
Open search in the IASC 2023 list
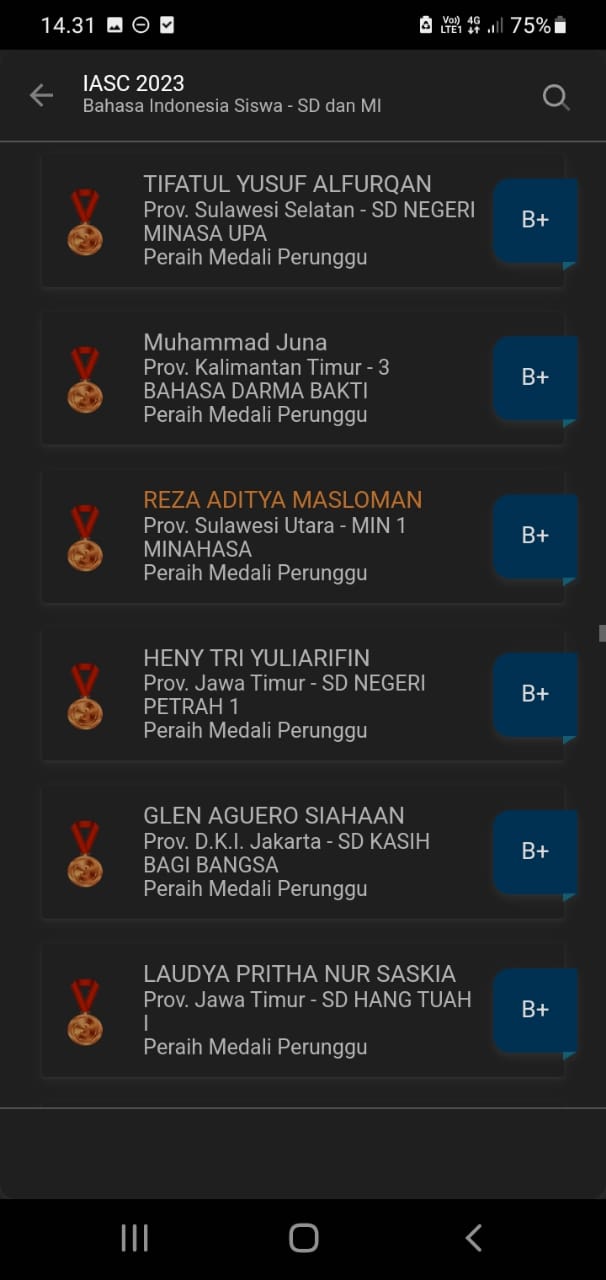(x=556, y=96)
